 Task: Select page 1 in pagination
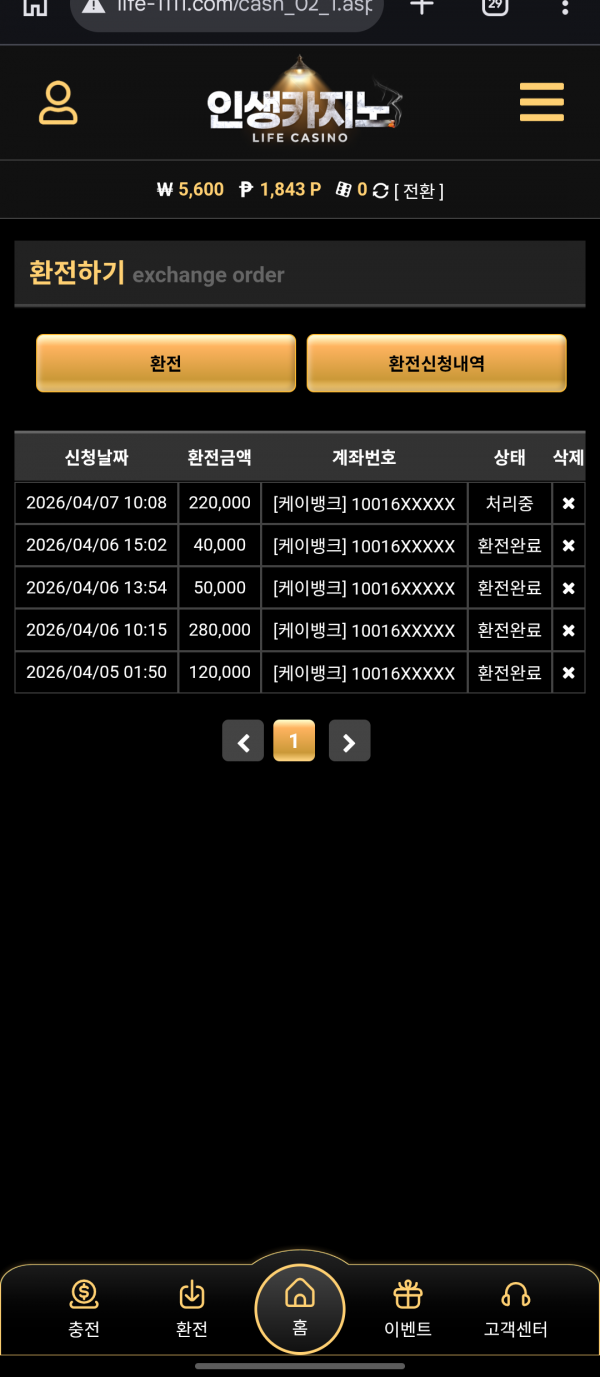coord(294,741)
